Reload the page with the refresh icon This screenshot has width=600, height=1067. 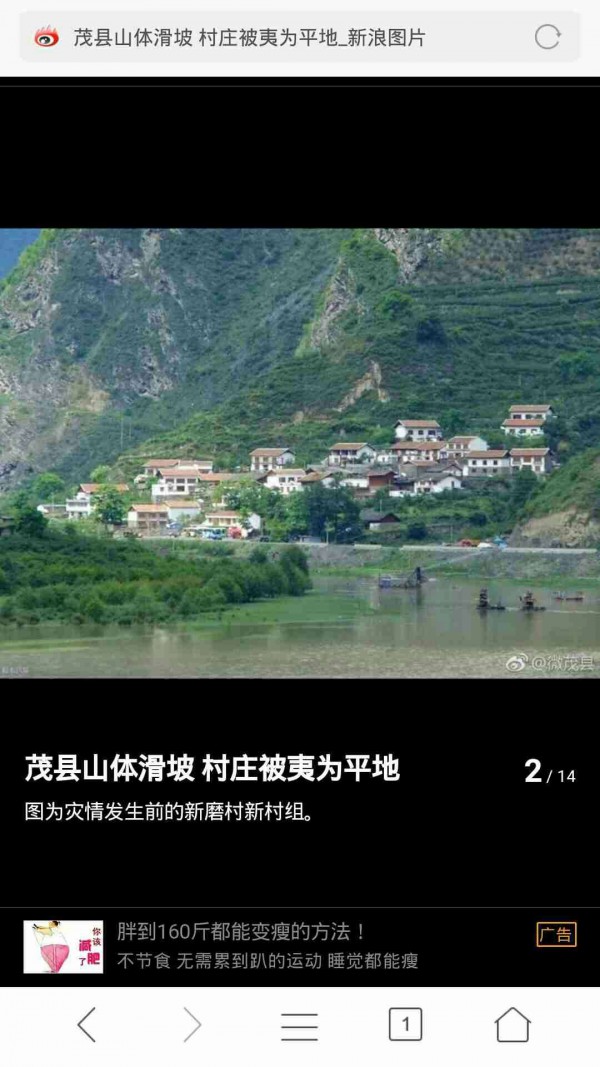[547, 38]
